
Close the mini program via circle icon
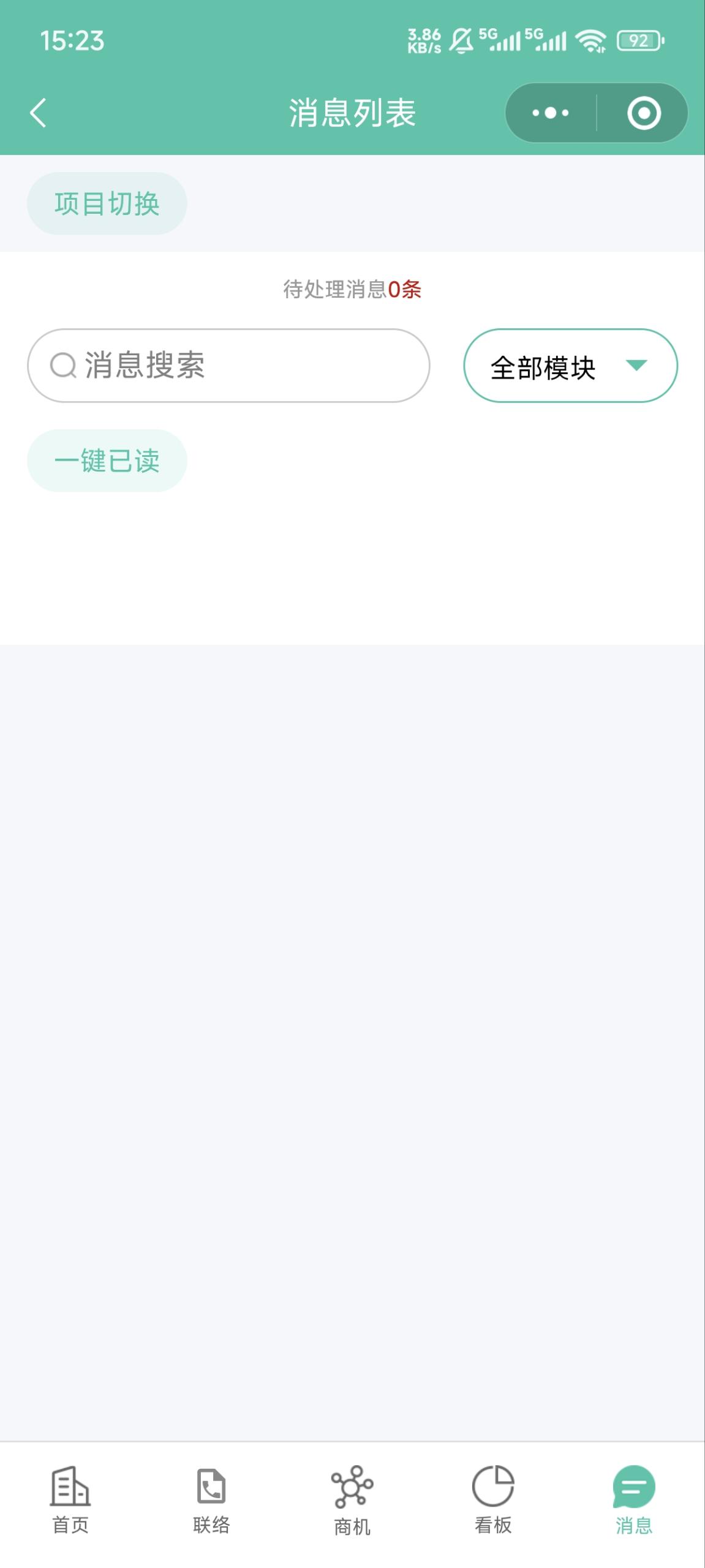pos(644,113)
